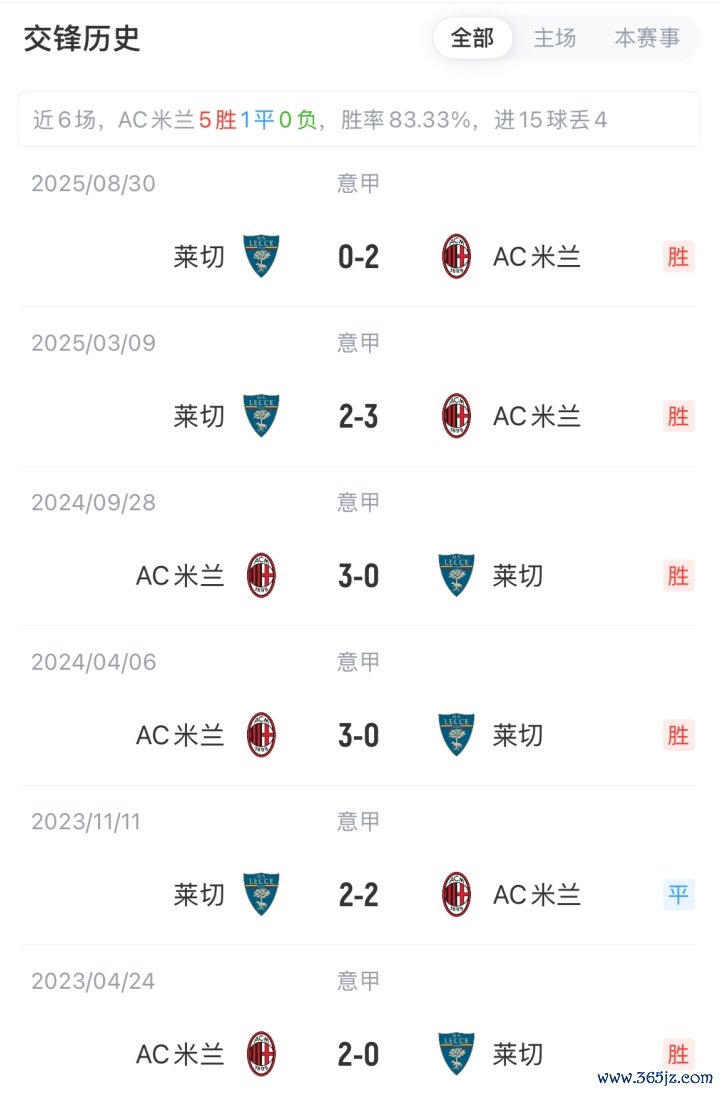View the 2024/09/28 AC米兰 3-0 莱切 match
This screenshot has width=720, height=1093.
[359, 576]
